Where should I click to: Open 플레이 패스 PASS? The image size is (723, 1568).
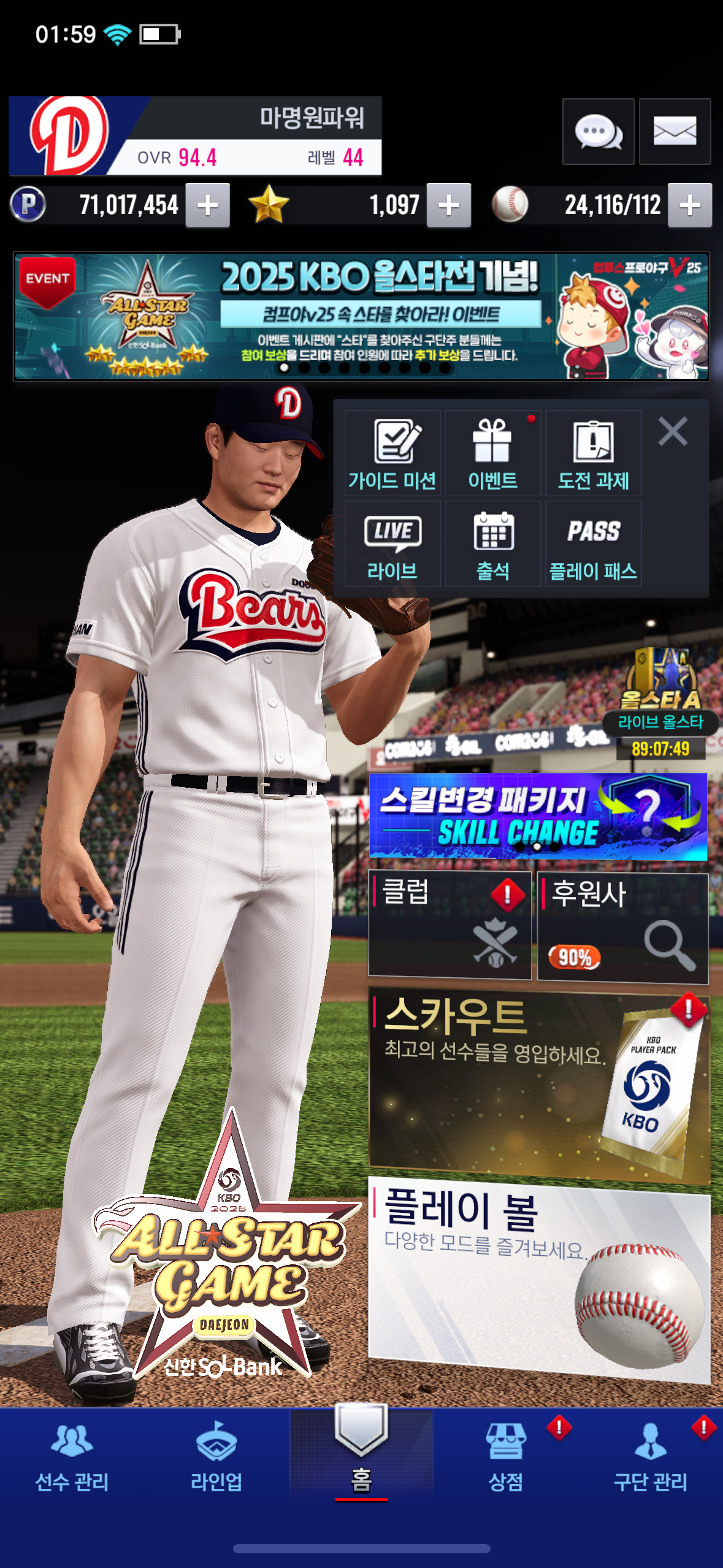point(593,544)
